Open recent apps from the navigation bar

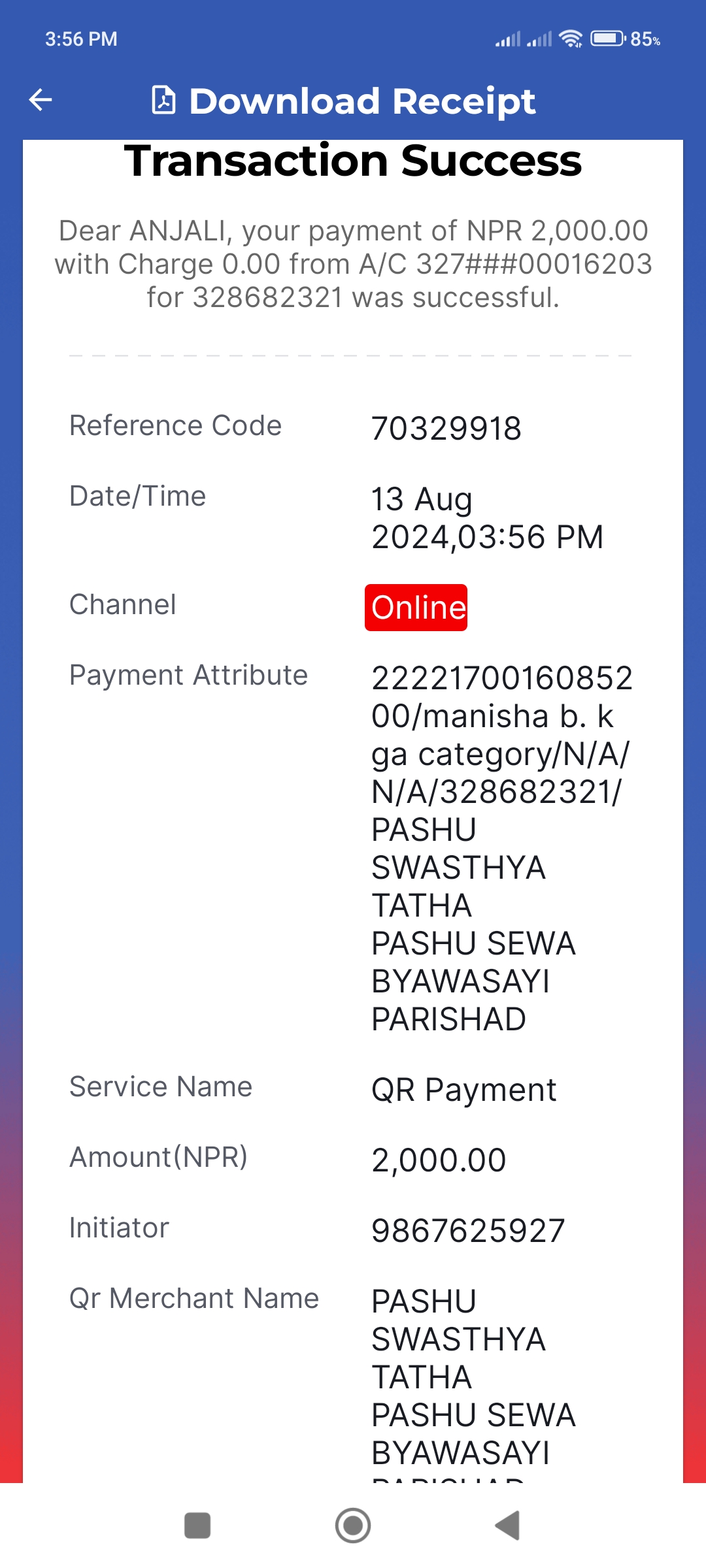pyautogui.click(x=197, y=1526)
